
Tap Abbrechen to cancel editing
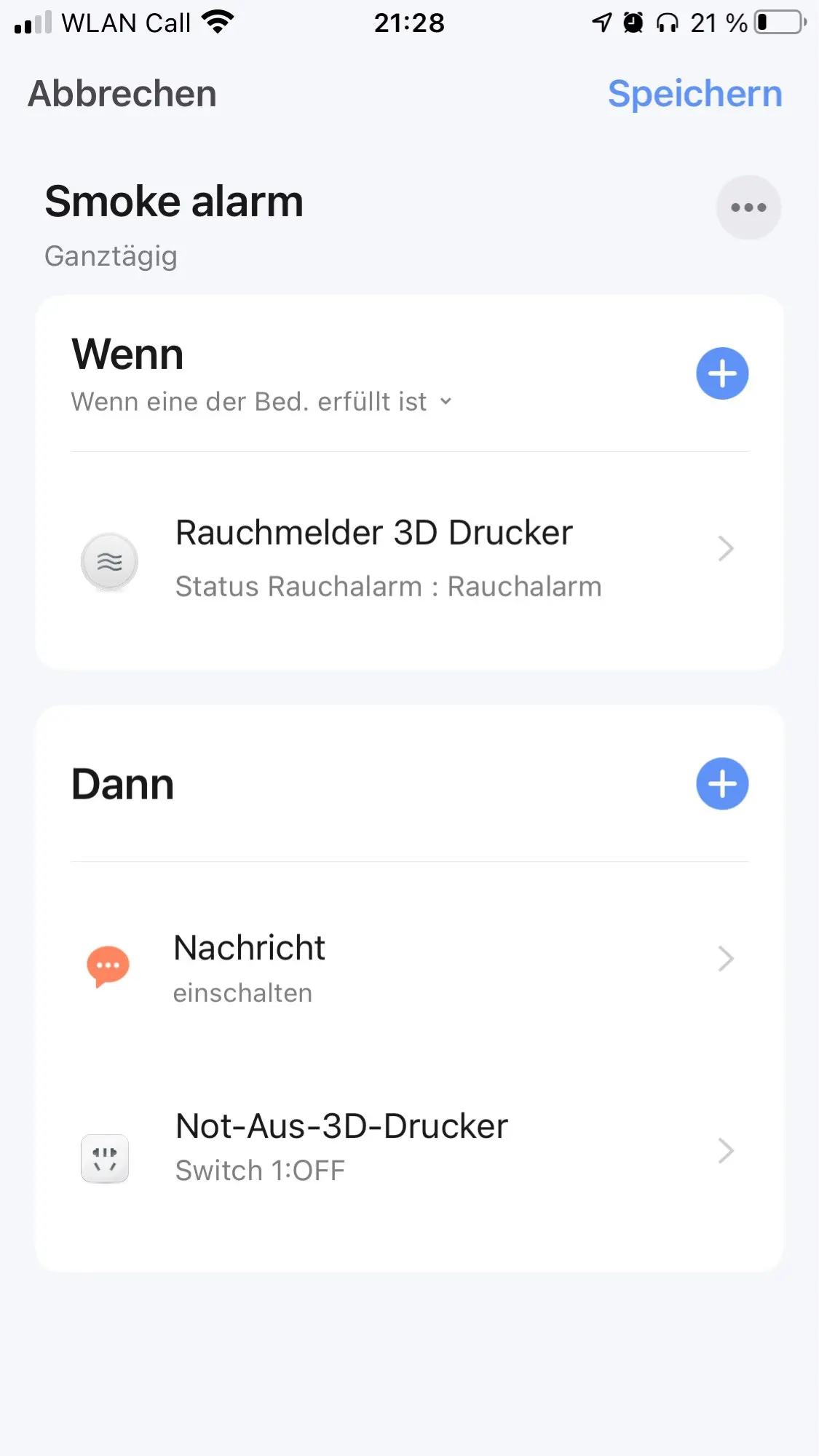coord(122,94)
